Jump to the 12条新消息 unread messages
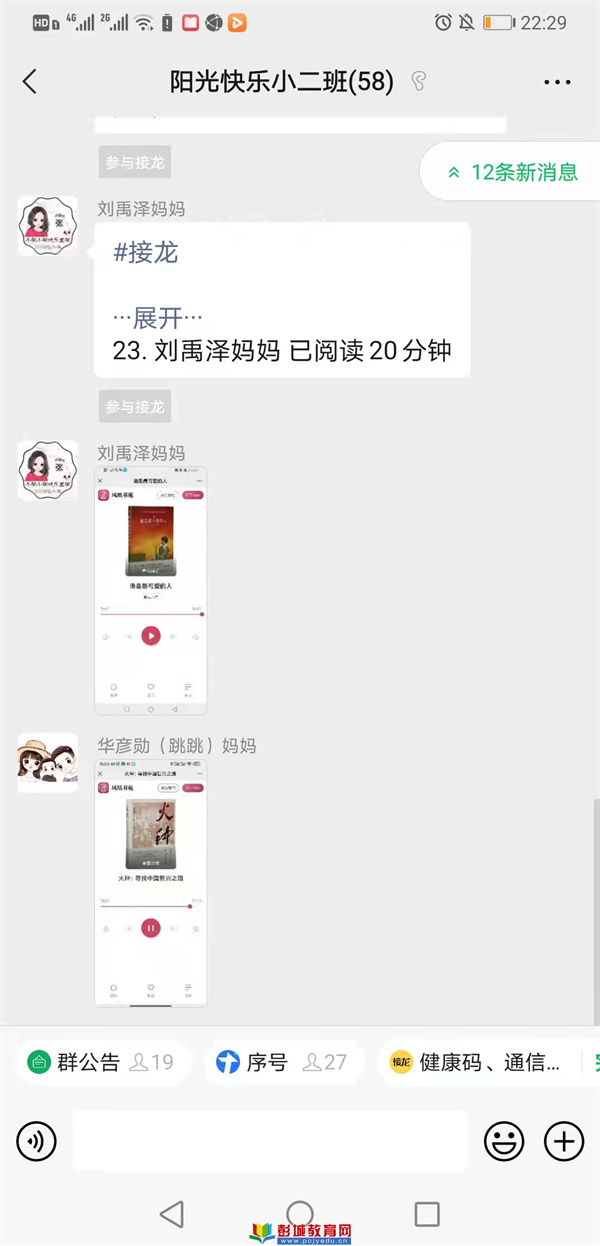 513,172
